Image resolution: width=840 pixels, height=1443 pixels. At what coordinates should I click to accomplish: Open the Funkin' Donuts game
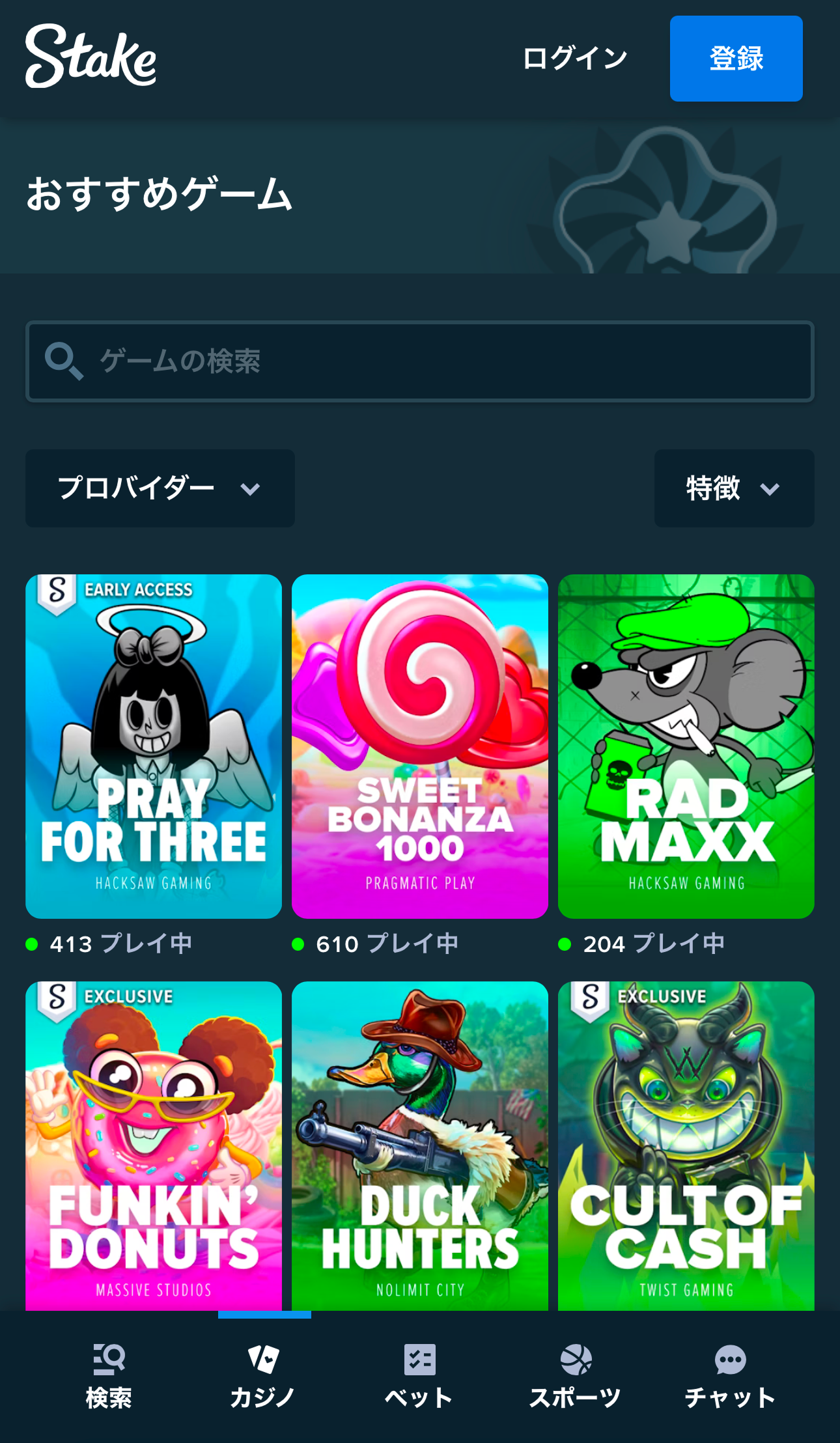point(154,1146)
